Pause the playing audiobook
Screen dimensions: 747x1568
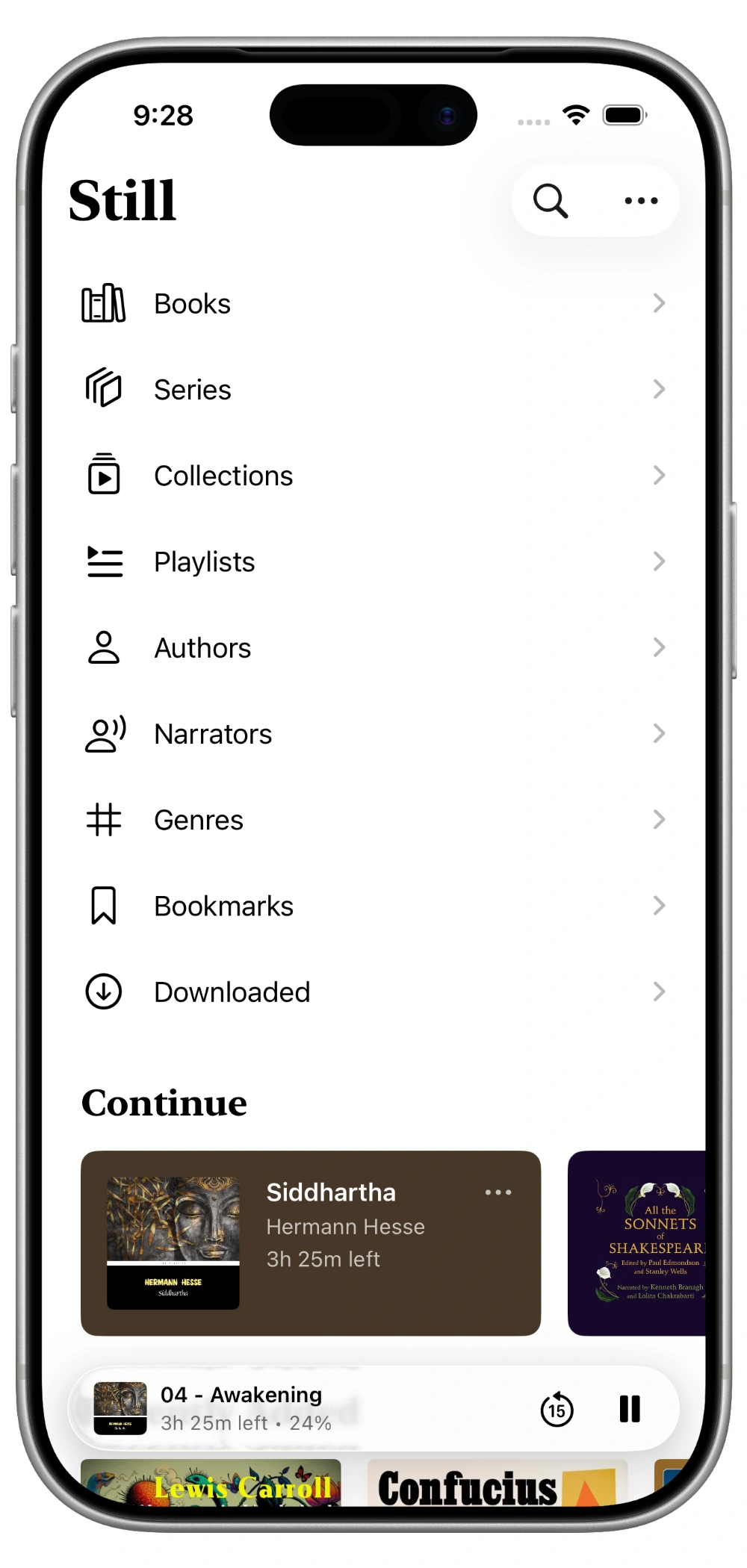click(x=629, y=1408)
